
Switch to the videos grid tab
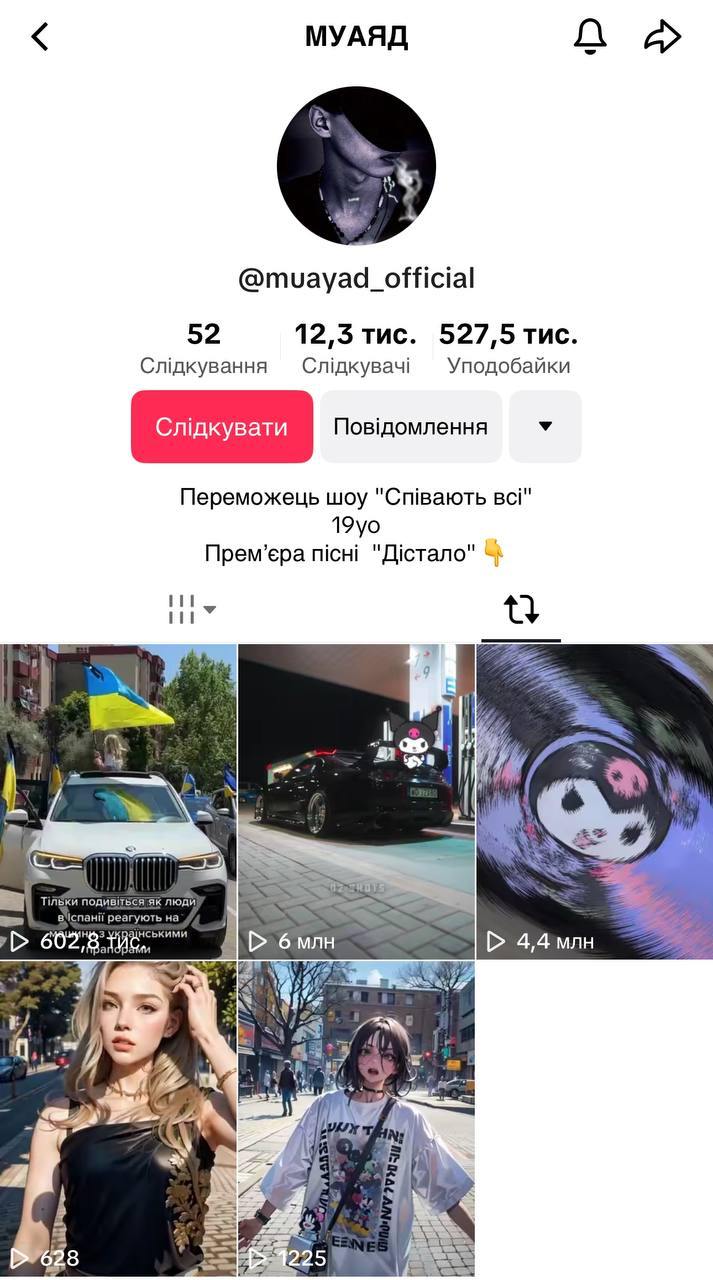tap(191, 609)
